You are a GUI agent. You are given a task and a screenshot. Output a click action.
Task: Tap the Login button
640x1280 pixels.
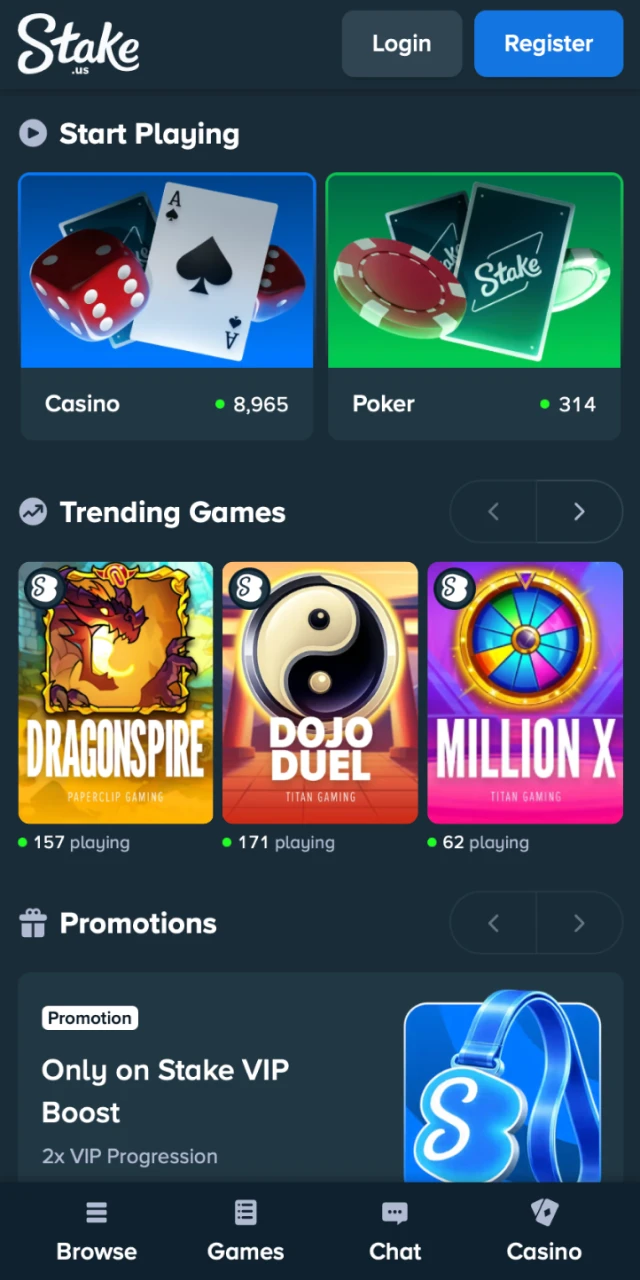[401, 44]
